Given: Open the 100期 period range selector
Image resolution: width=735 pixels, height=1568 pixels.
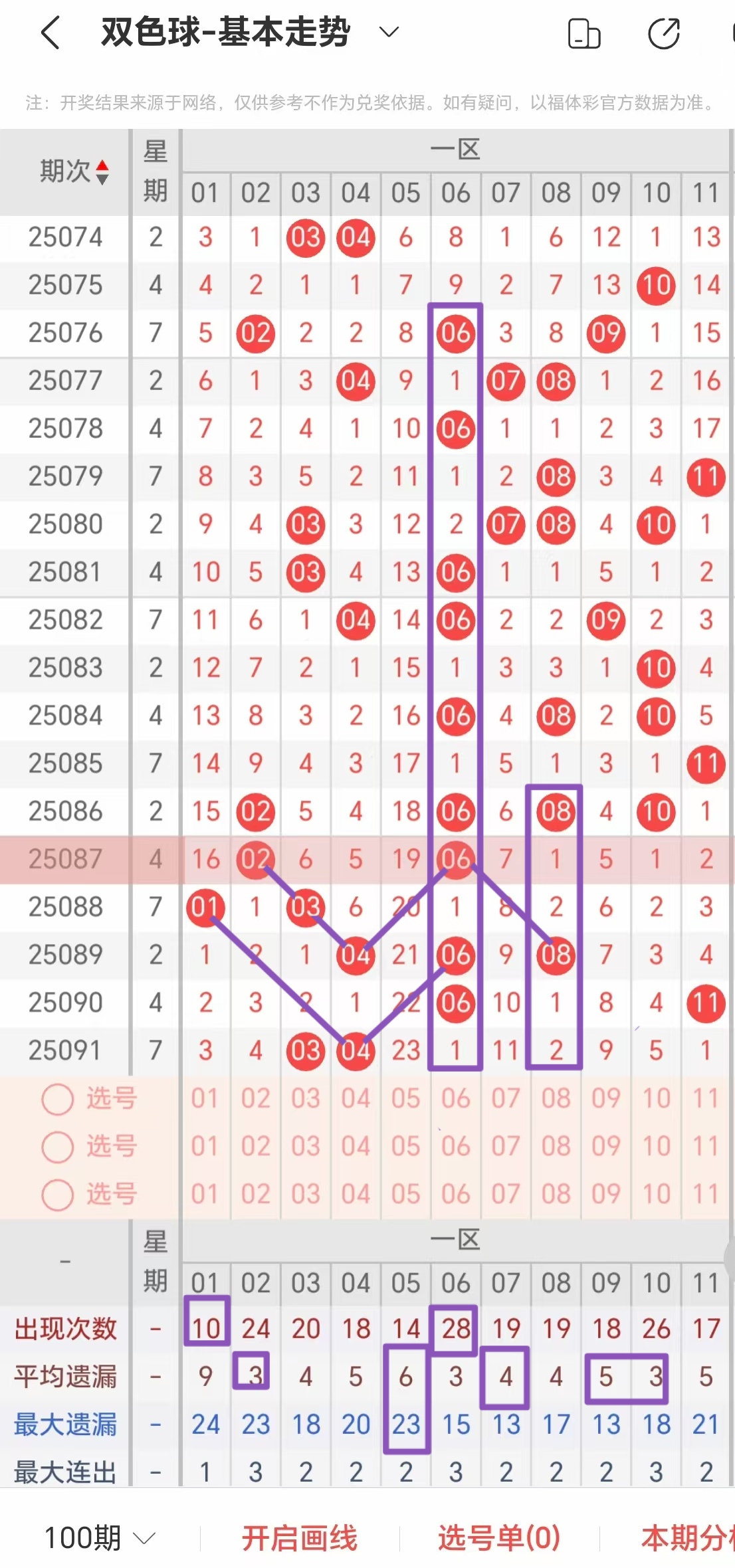Looking at the screenshot, I should [100, 1538].
